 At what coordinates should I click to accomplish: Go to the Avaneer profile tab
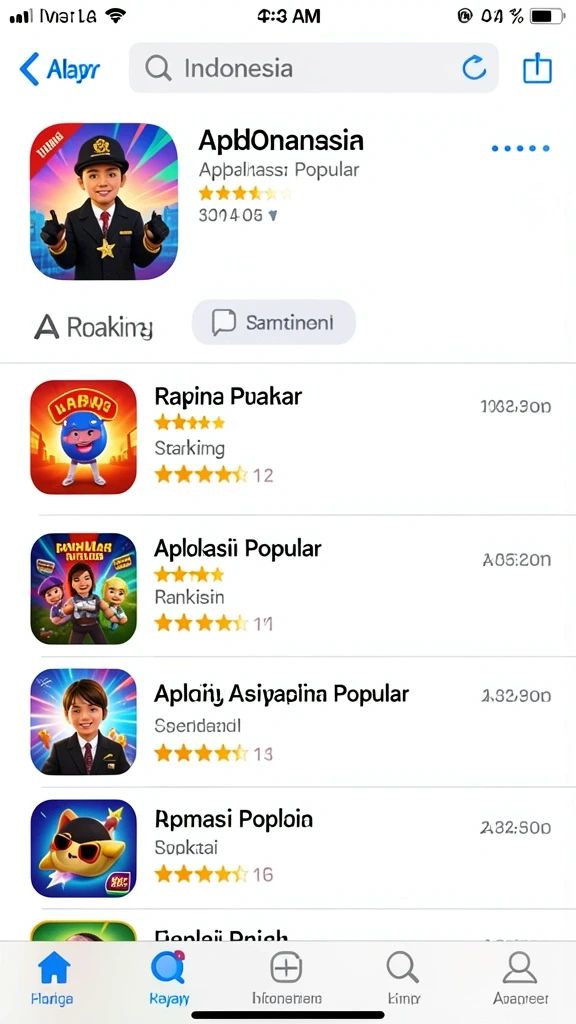520,977
